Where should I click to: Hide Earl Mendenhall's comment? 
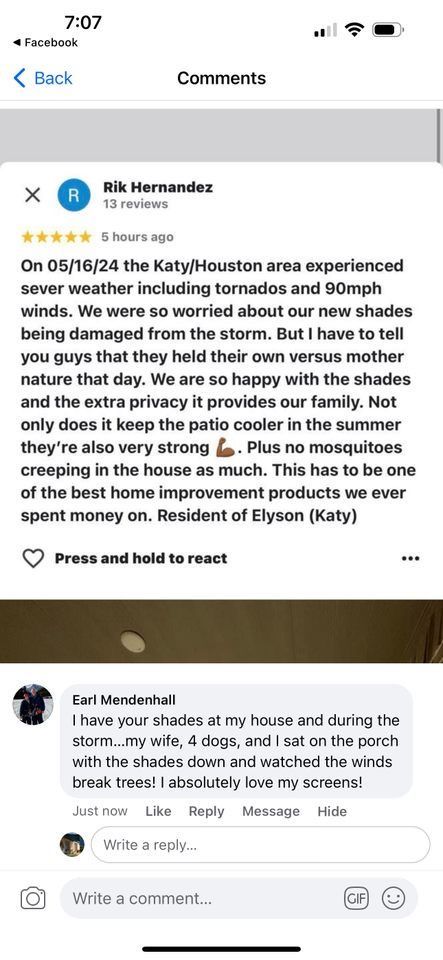[x=332, y=811]
